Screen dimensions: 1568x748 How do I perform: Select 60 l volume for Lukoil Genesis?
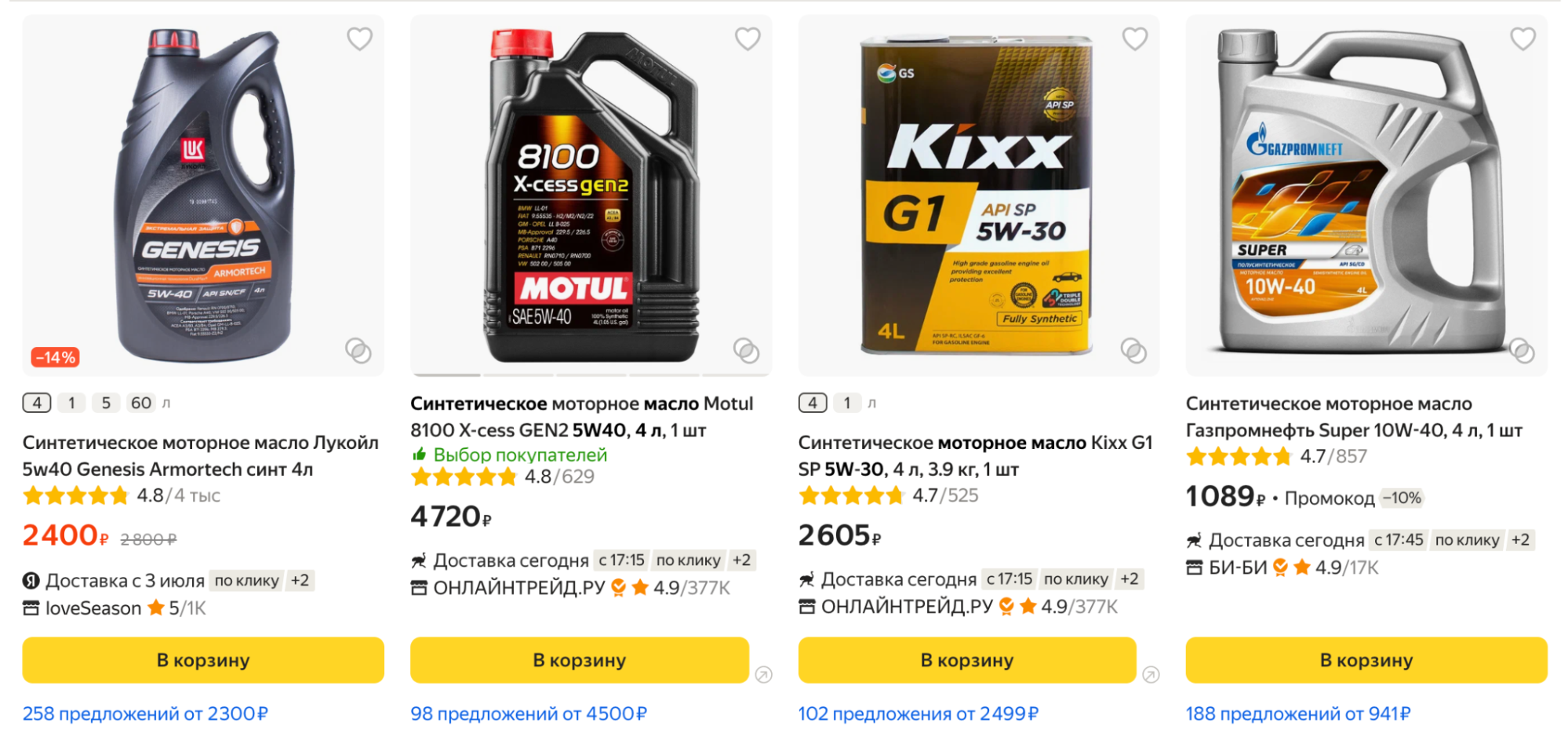click(141, 403)
